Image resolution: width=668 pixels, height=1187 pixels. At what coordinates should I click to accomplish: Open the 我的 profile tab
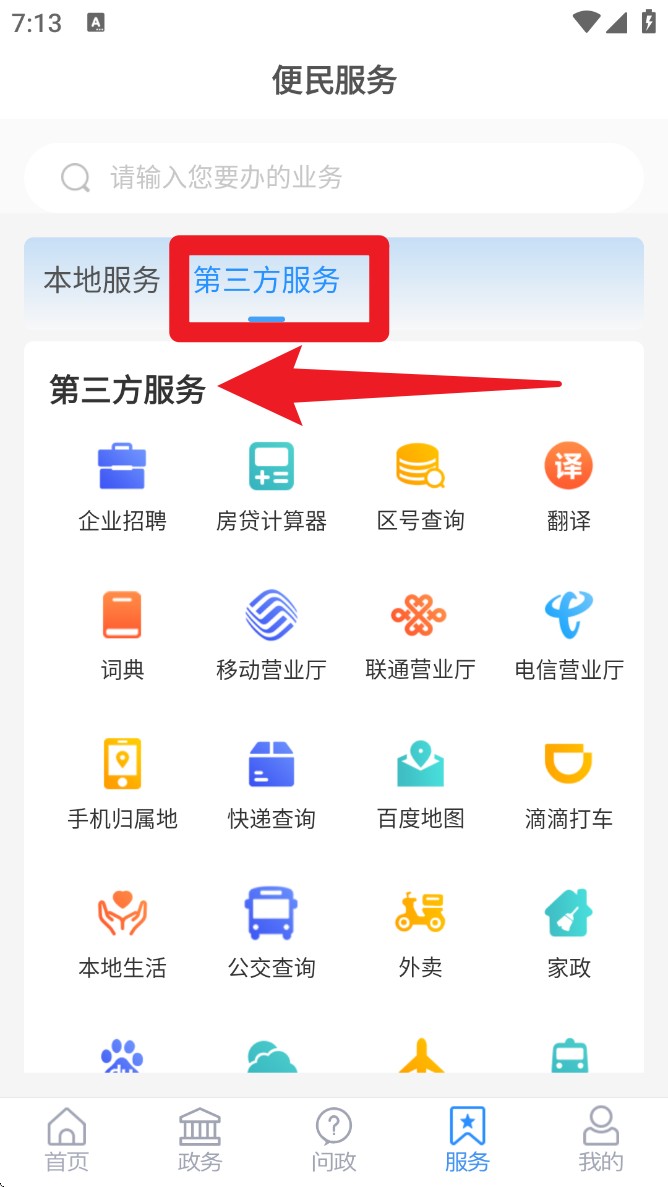[600, 1140]
